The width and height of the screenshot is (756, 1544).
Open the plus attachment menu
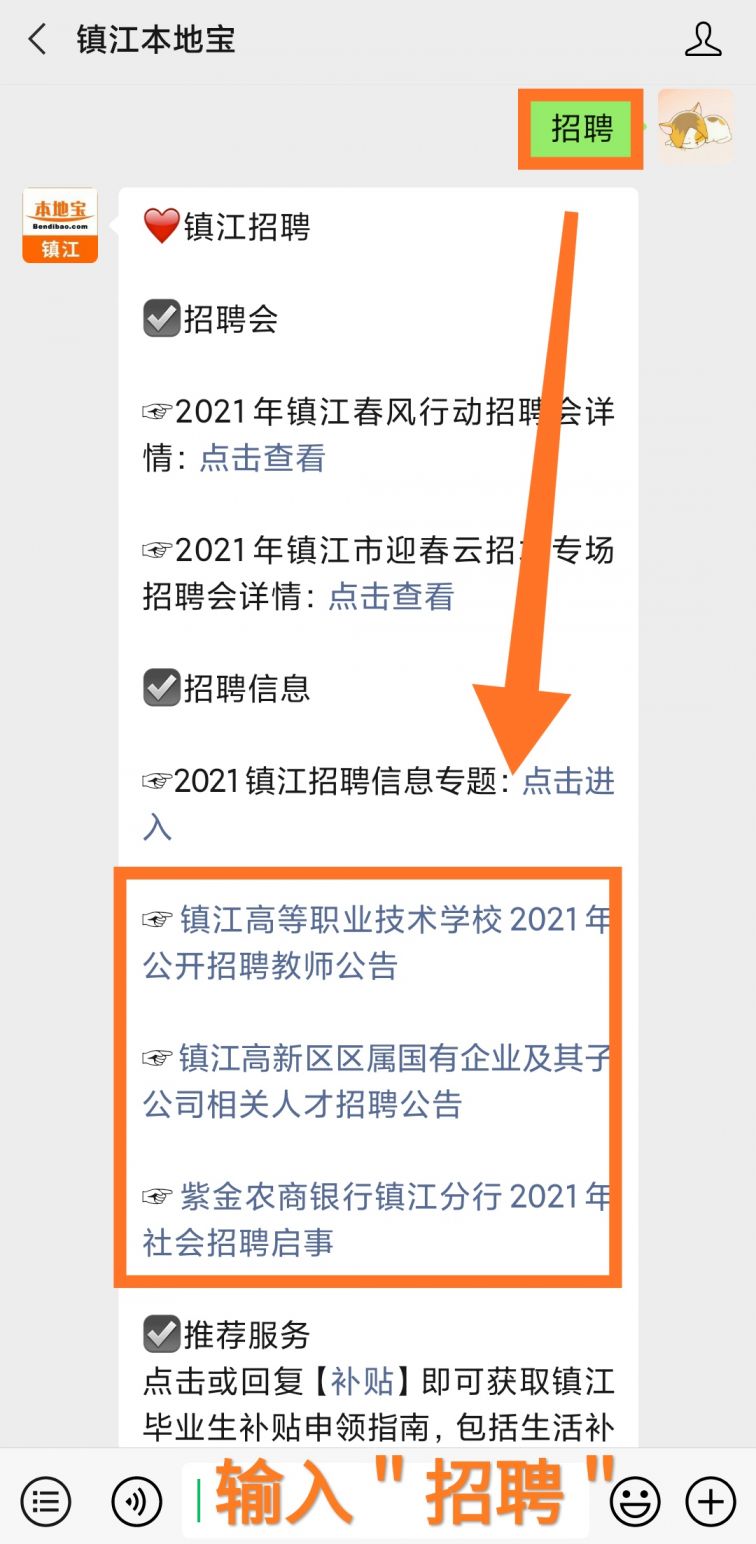click(x=710, y=1500)
